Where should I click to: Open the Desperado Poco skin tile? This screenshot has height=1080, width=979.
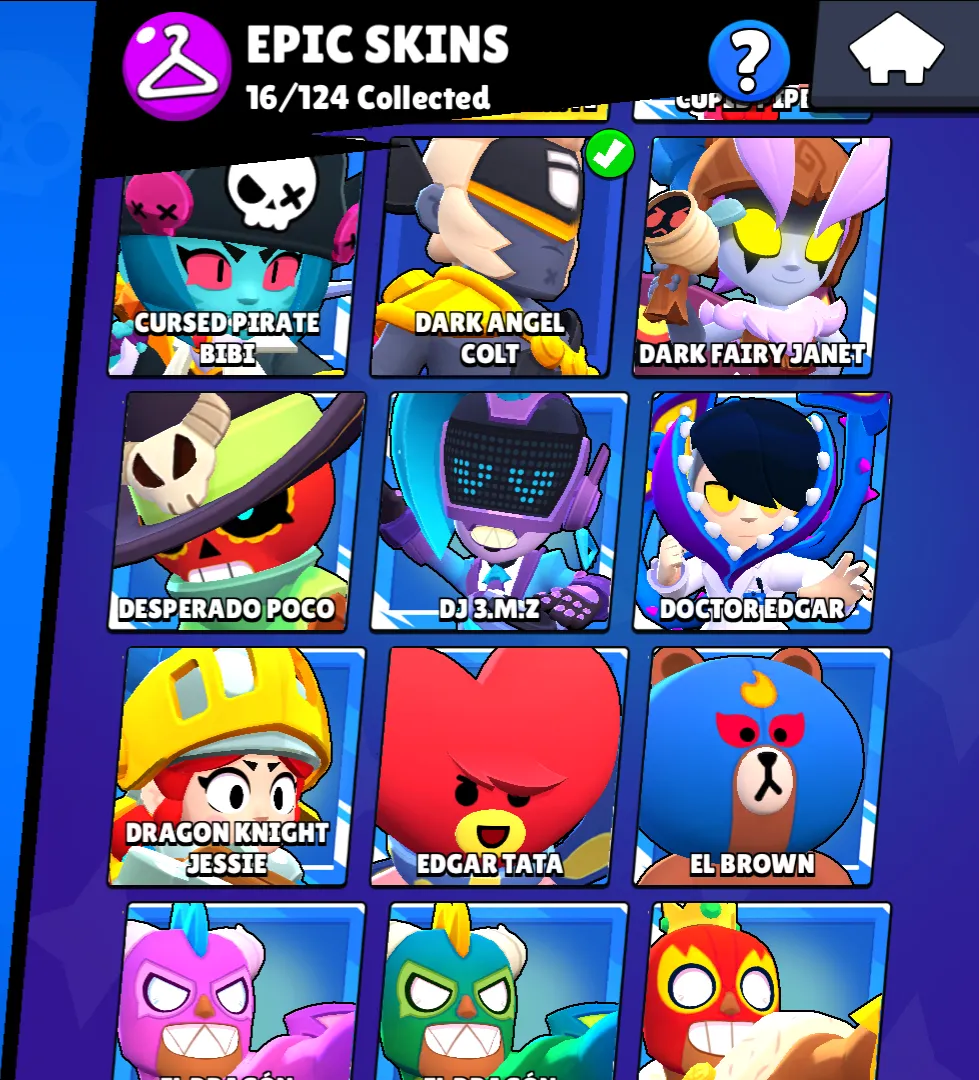[x=235, y=512]
